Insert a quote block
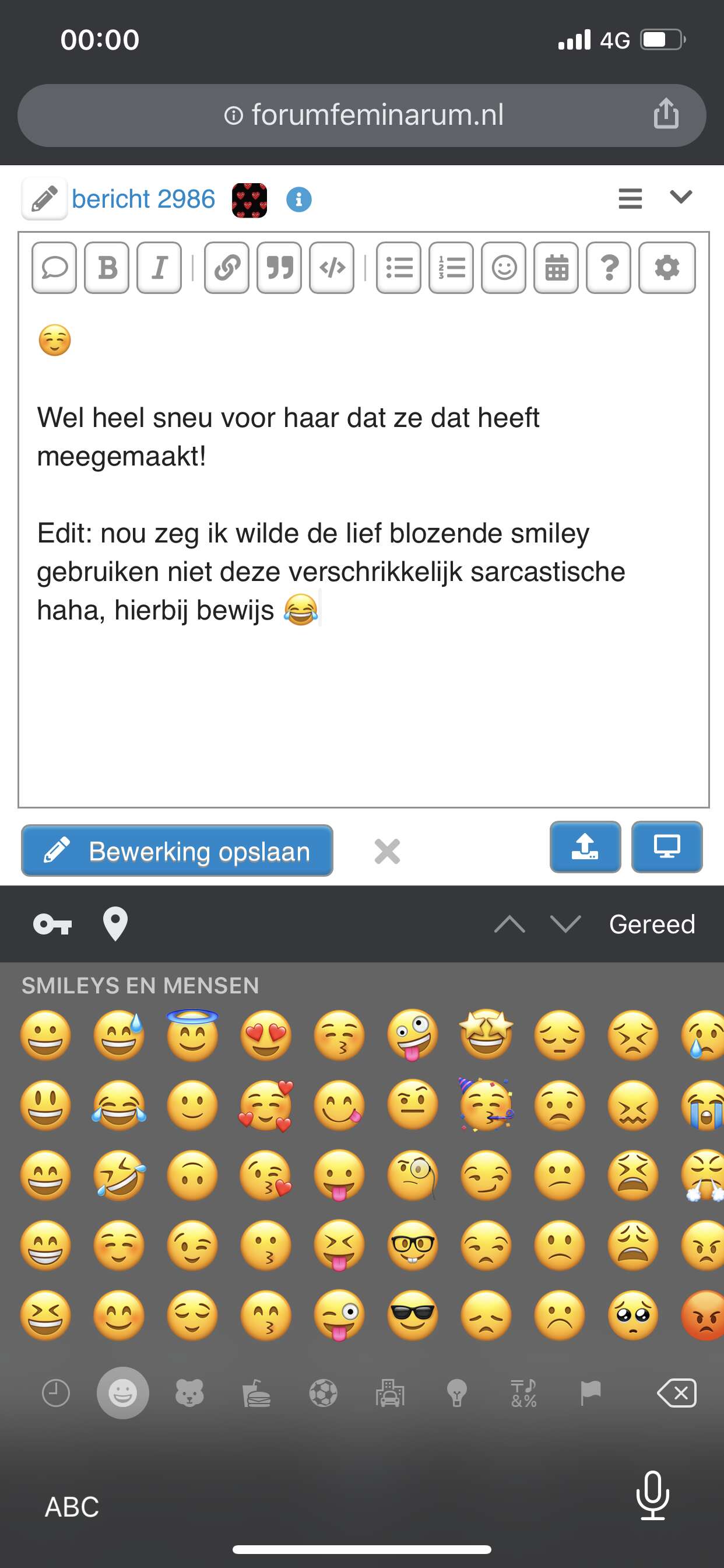724x1568 pixels. pyautogui.click(x=279, y=268)
